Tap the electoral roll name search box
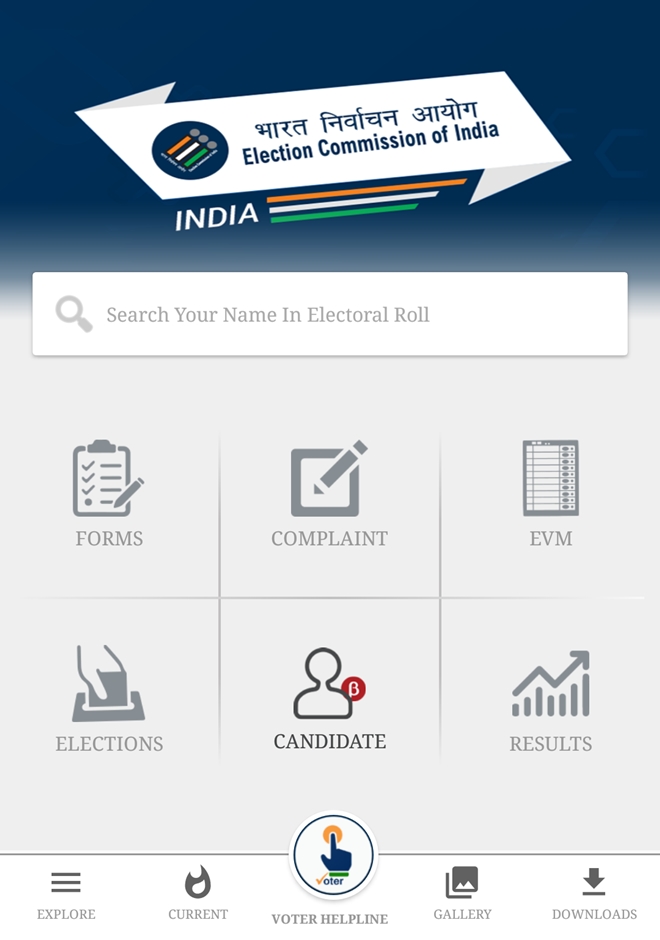The width and height of the screenshot is (660, 940). point(330,314)
